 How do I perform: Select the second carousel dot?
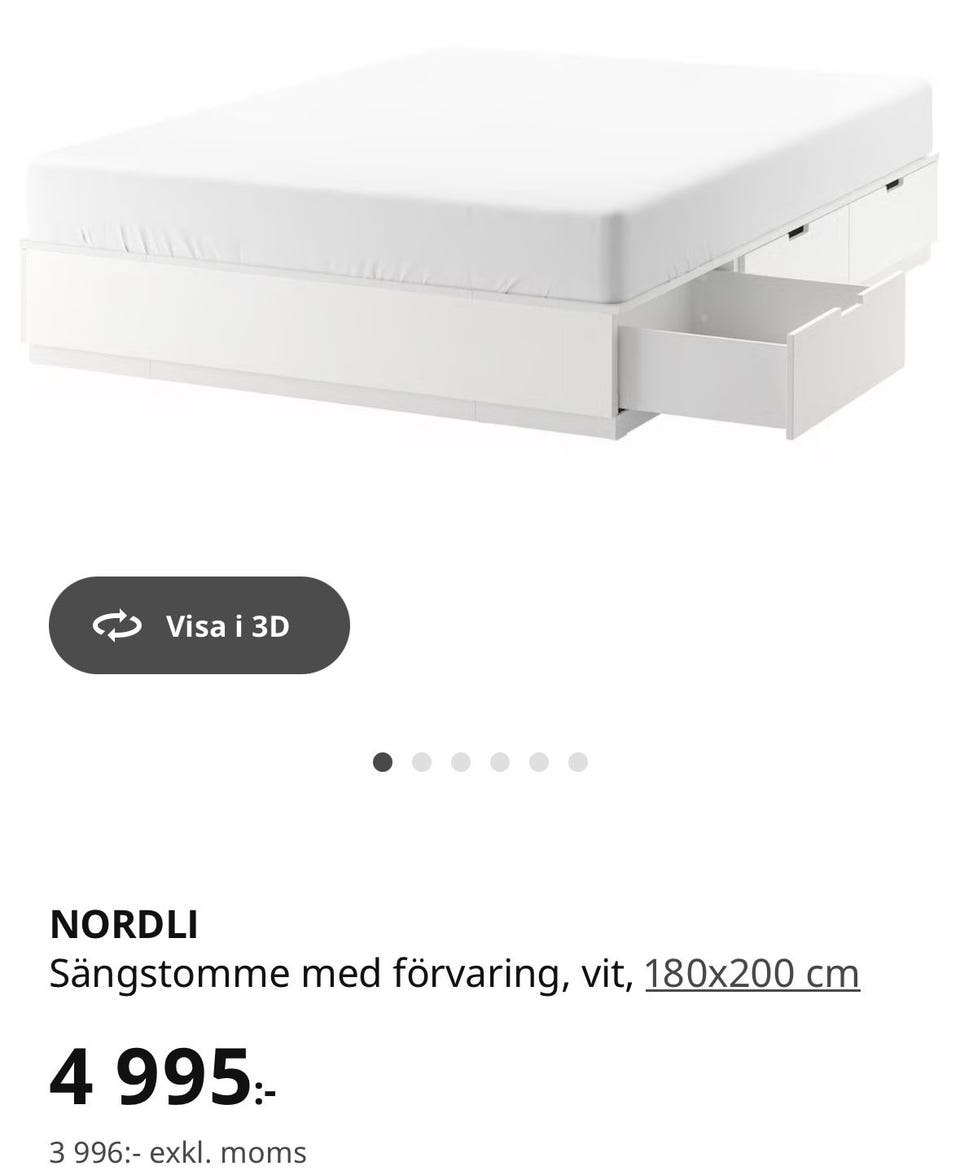(421, 760)
